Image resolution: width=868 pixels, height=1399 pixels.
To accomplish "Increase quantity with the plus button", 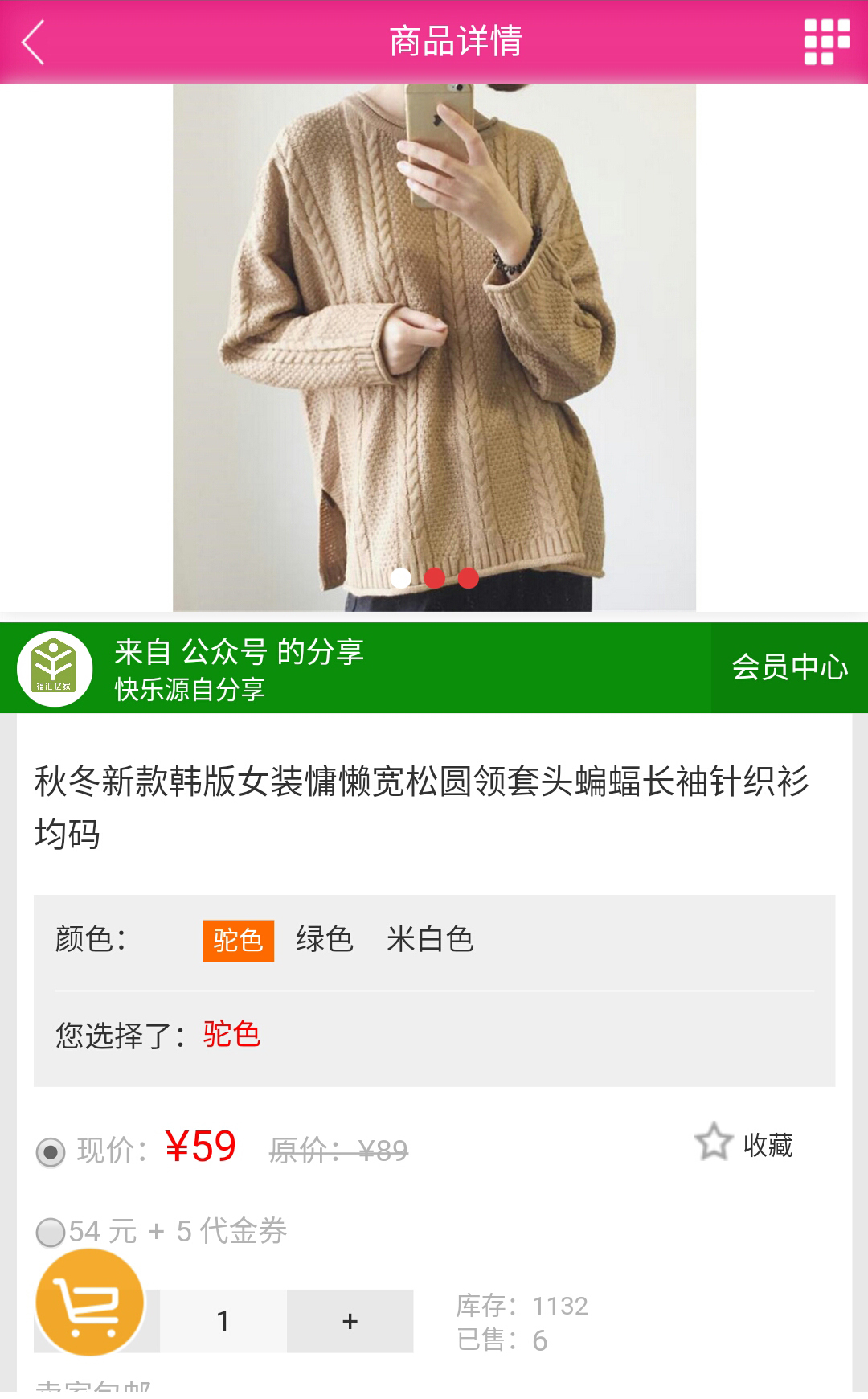I will (350, 1321).
